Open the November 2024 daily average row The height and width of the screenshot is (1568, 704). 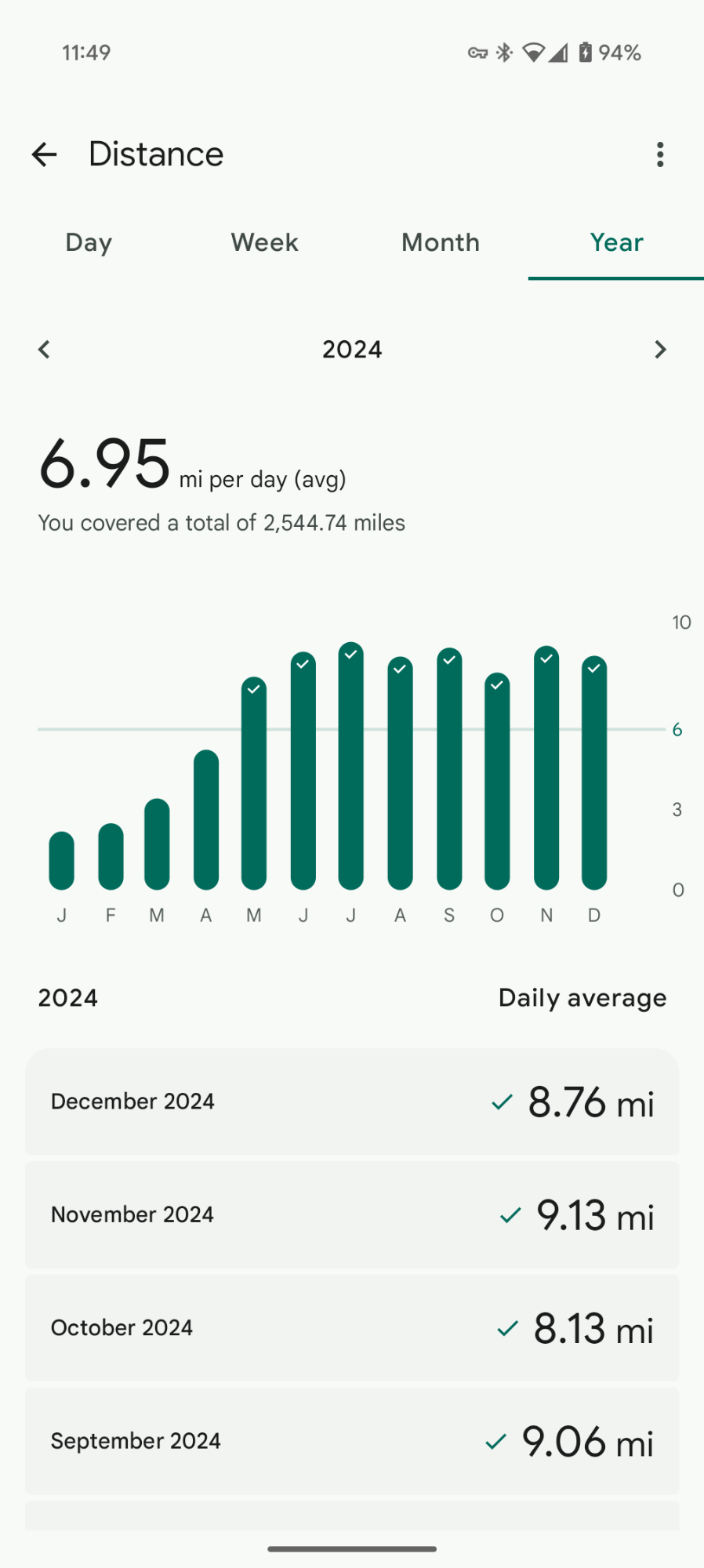(x=352, y=1214)
